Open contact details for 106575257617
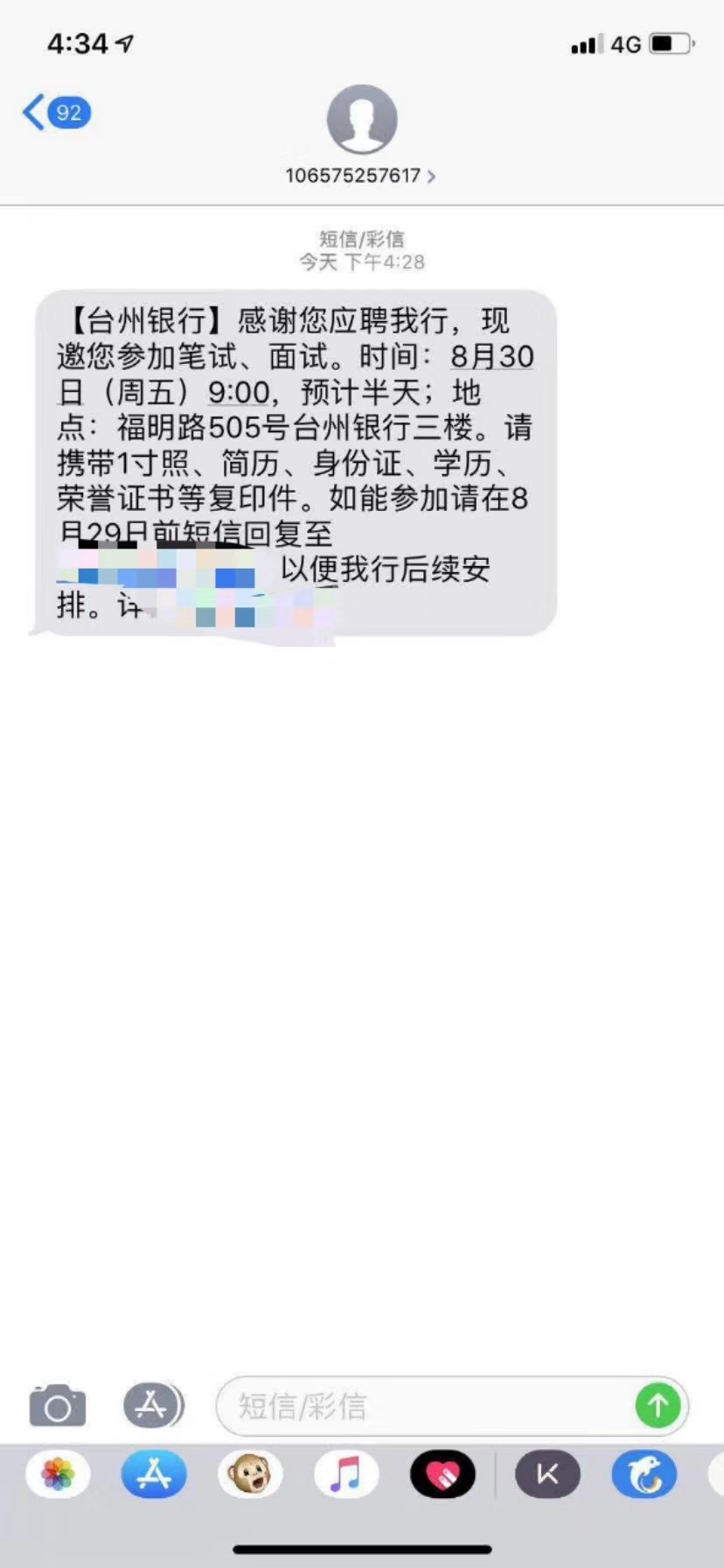Viewport: 724px width, 1568px height. point(361,175)
